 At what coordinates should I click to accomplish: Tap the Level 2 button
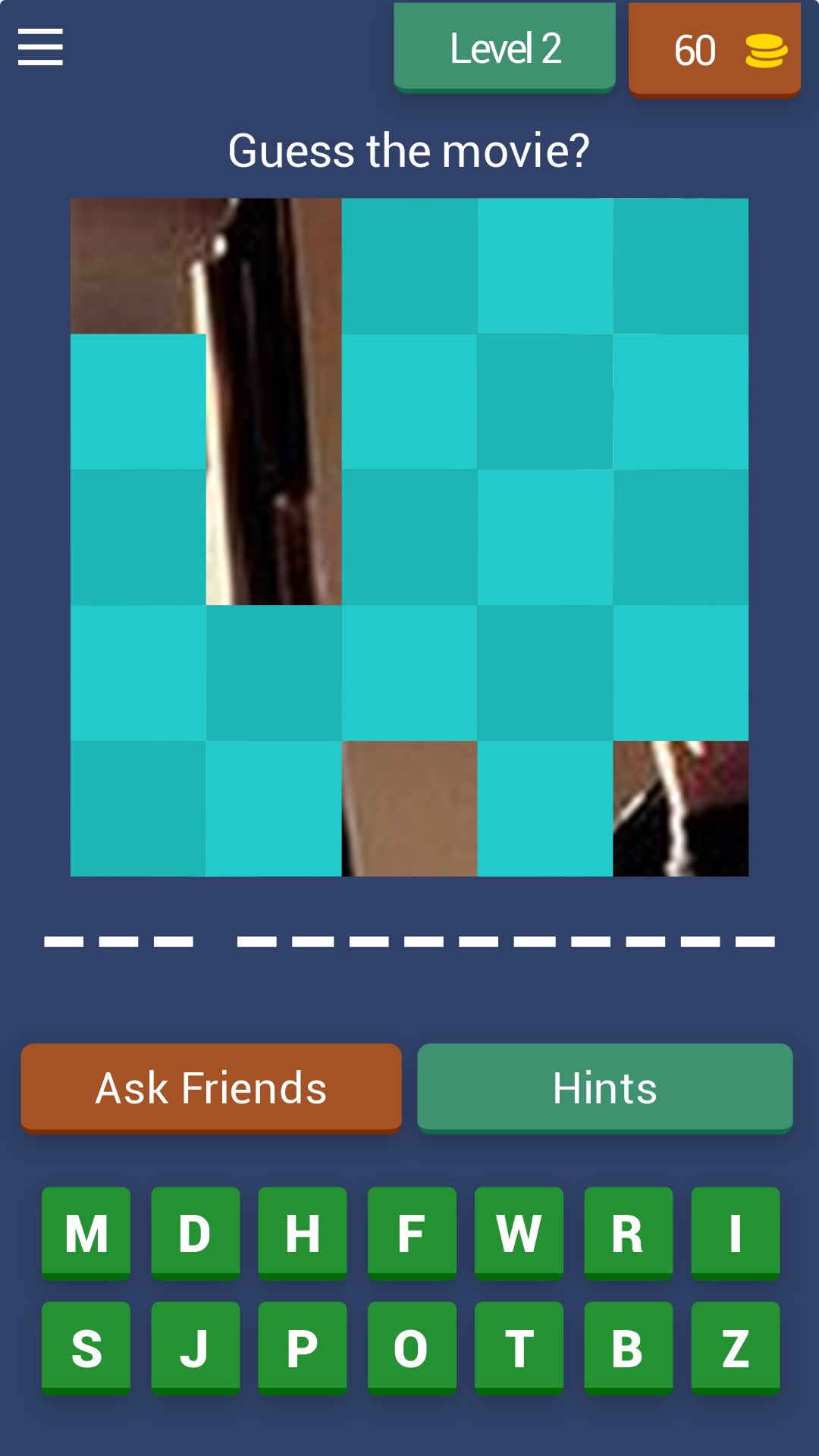(x=504, y=48)
